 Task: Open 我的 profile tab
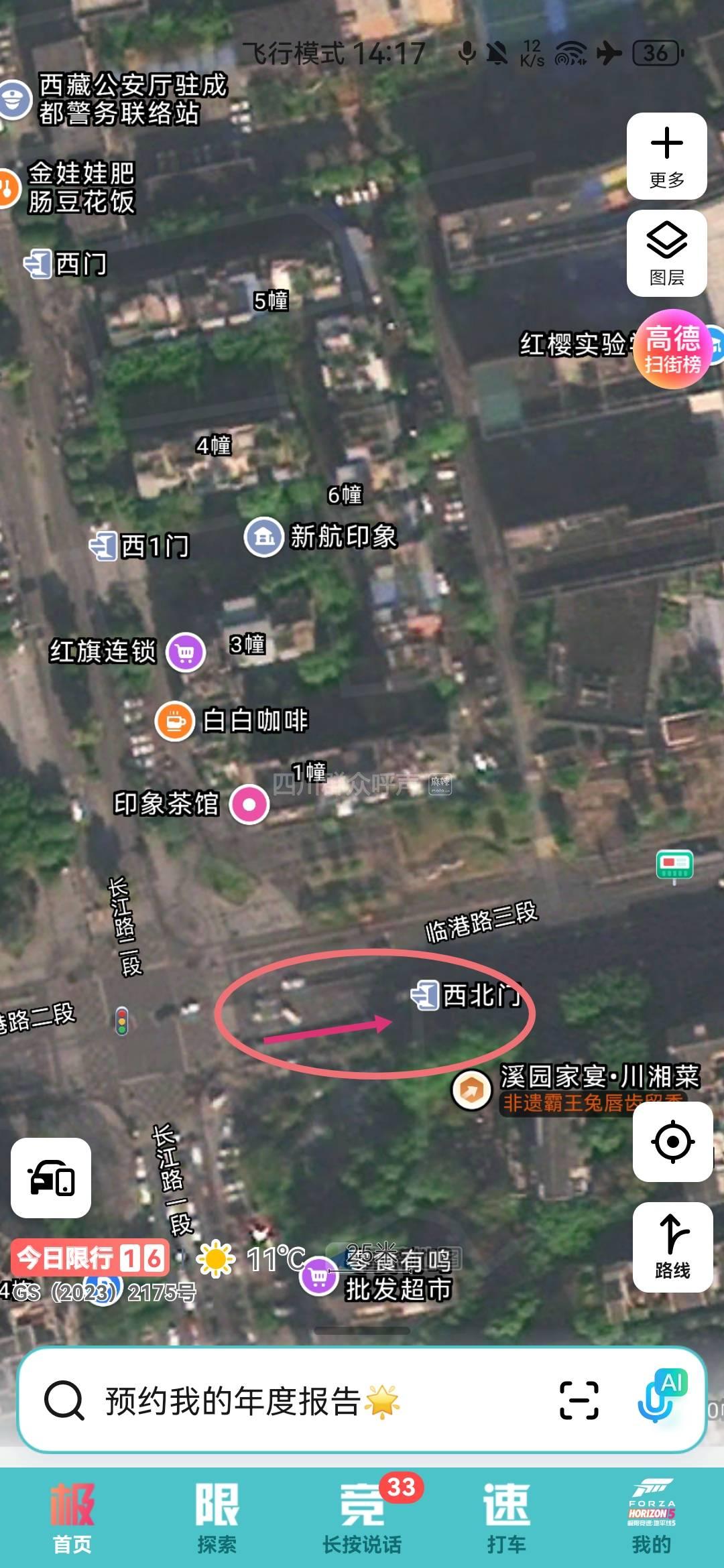[x=651, y=1518]
